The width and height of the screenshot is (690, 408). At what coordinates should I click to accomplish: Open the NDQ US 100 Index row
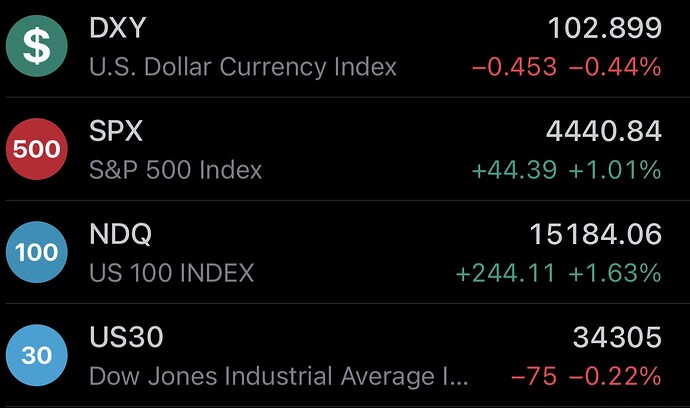coord(345,252)
